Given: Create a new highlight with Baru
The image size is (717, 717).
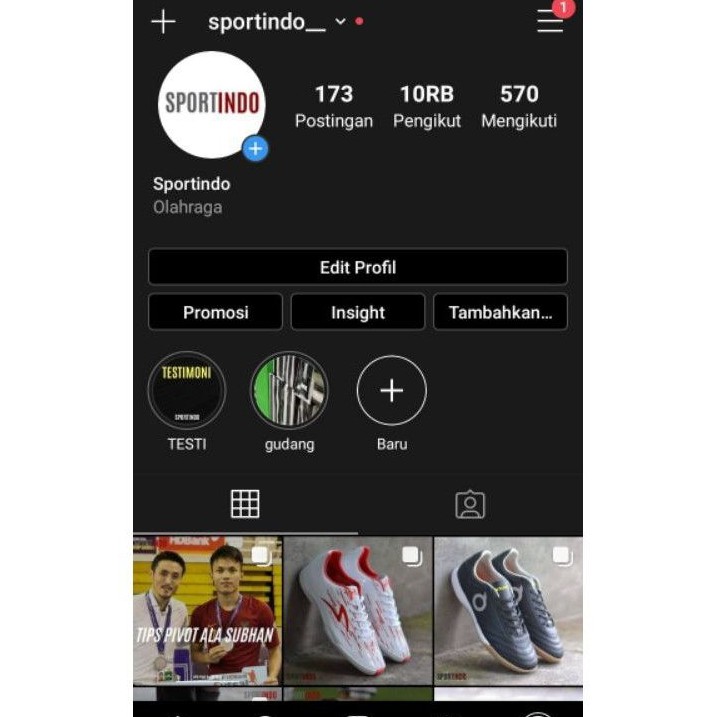Looking at the screenshot, I should 392,391.
